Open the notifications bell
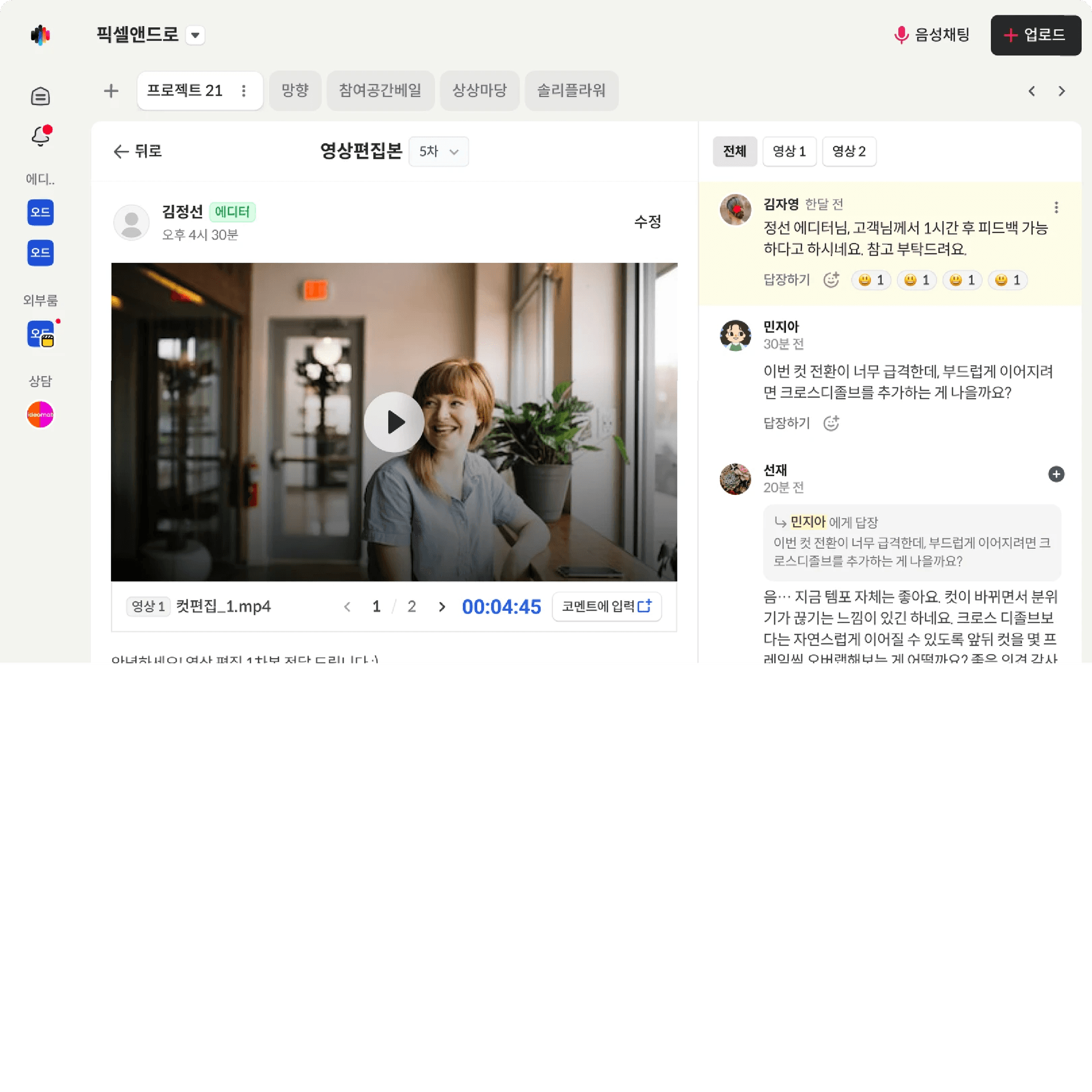Viewport: 1092px width, 1092px height. pyautogui.click(x=40, y=136)
